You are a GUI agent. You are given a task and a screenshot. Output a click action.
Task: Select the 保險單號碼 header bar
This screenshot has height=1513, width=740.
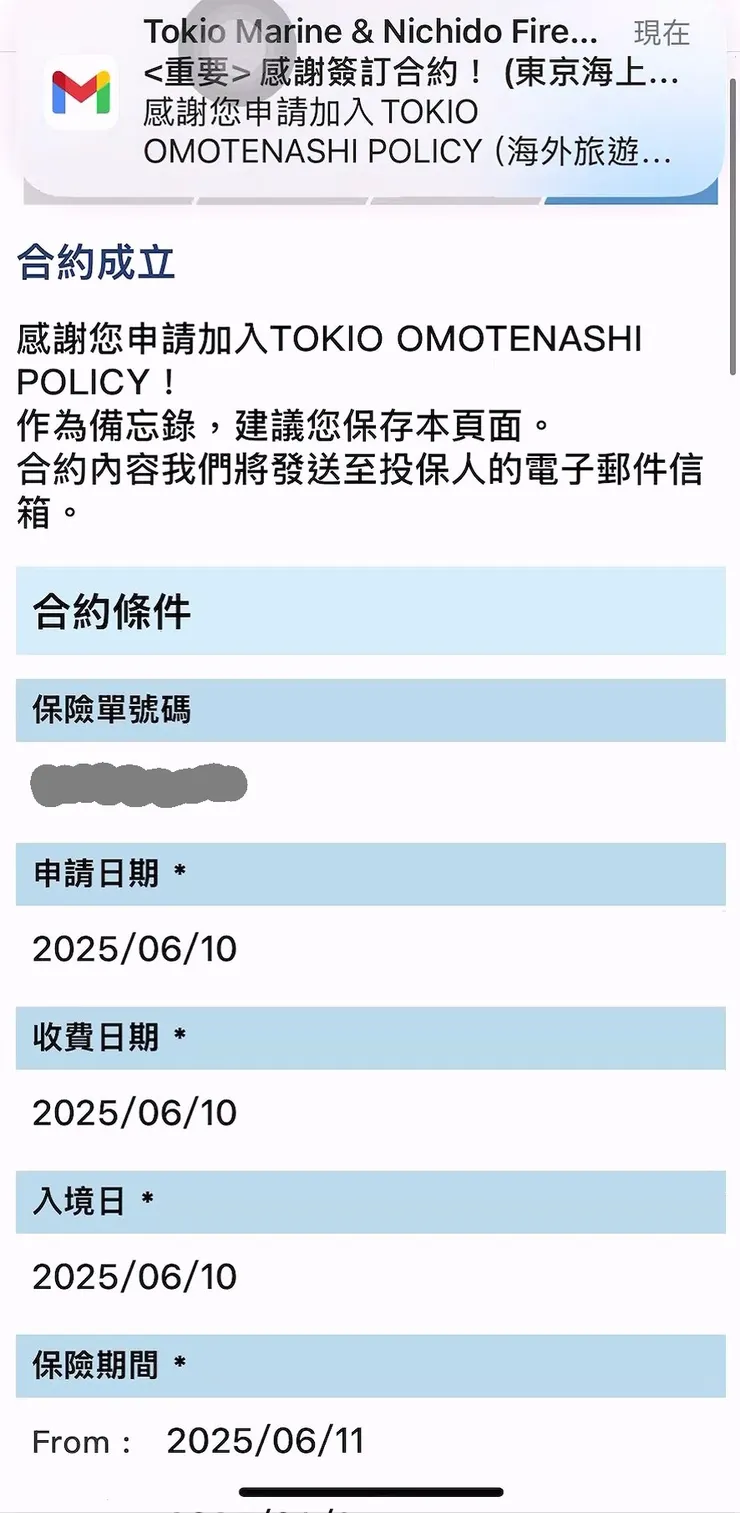pos(370,710)
